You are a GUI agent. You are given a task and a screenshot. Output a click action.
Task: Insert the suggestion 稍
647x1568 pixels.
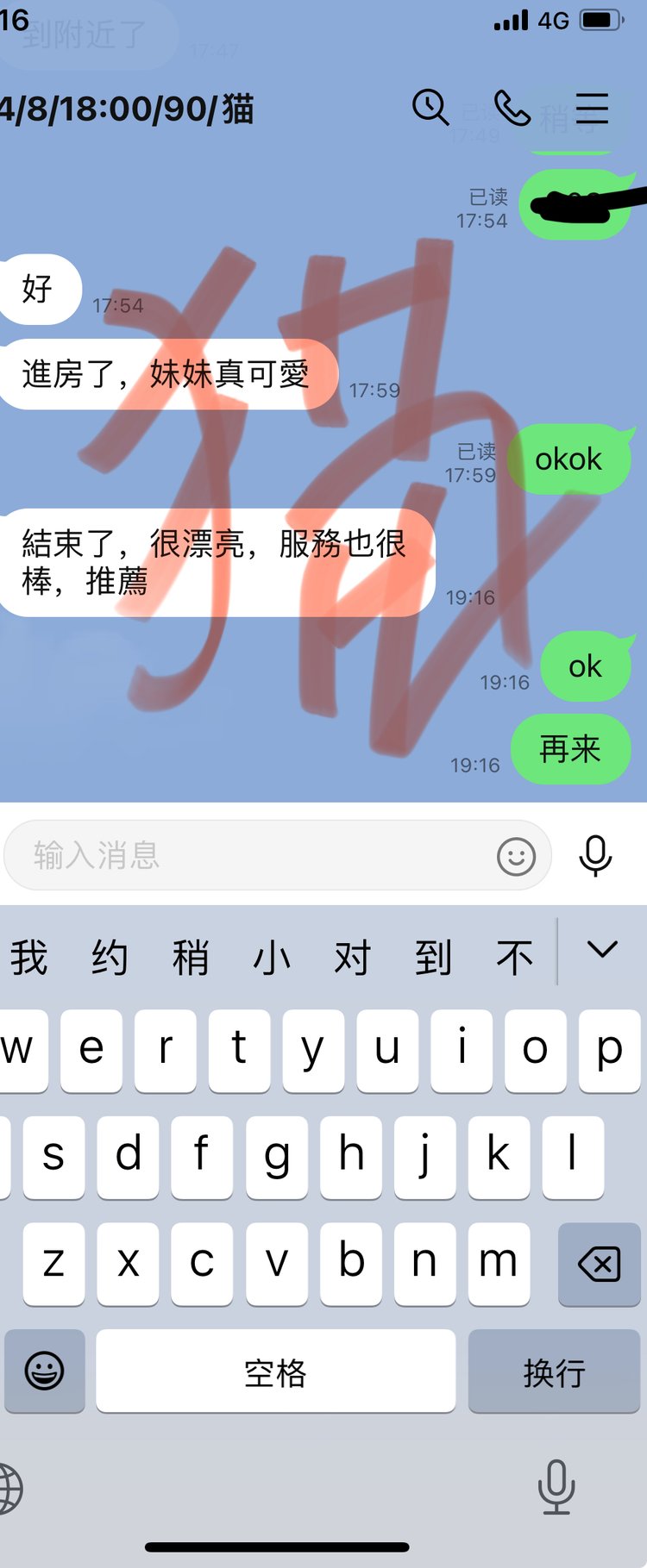(191, 958)
